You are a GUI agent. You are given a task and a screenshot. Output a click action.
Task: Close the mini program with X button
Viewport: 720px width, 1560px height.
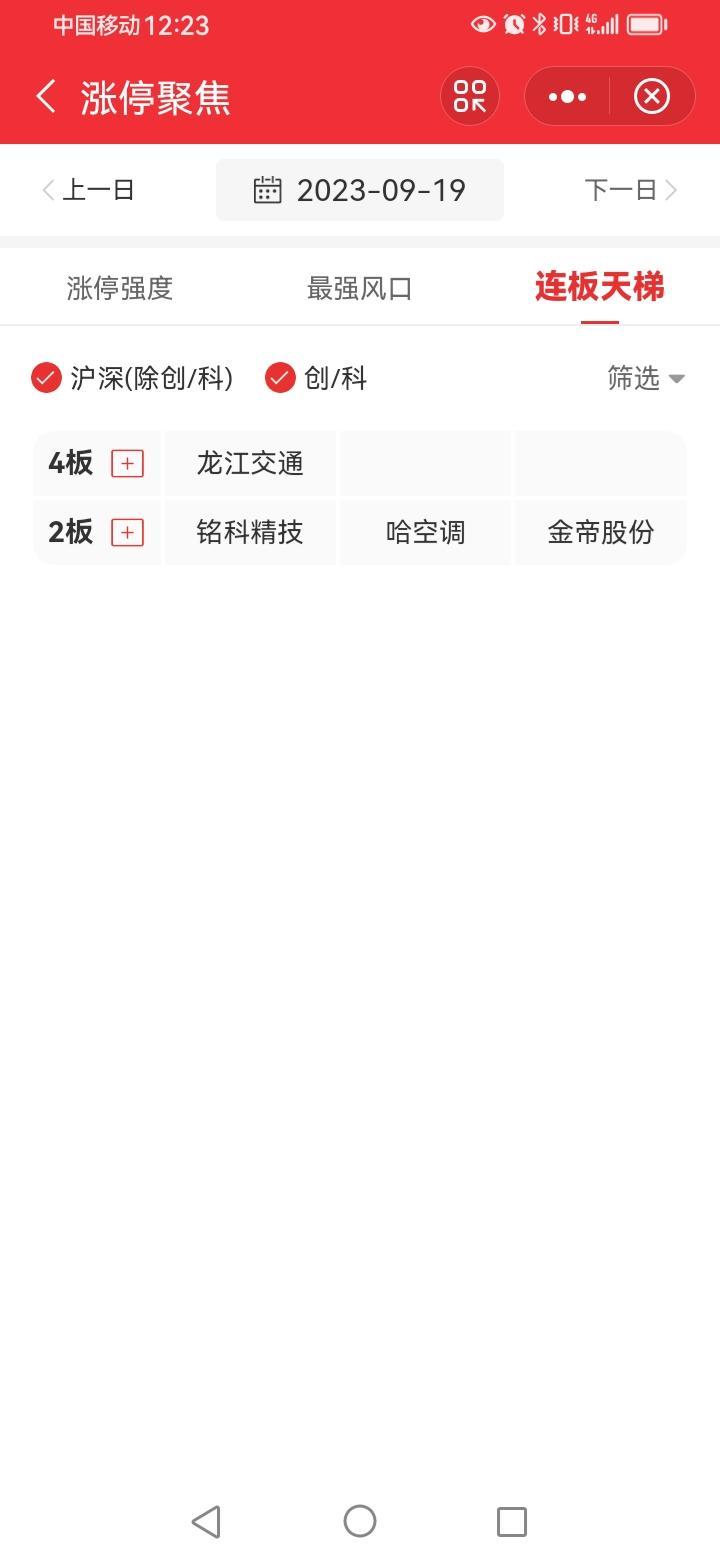tap(652, 96)
